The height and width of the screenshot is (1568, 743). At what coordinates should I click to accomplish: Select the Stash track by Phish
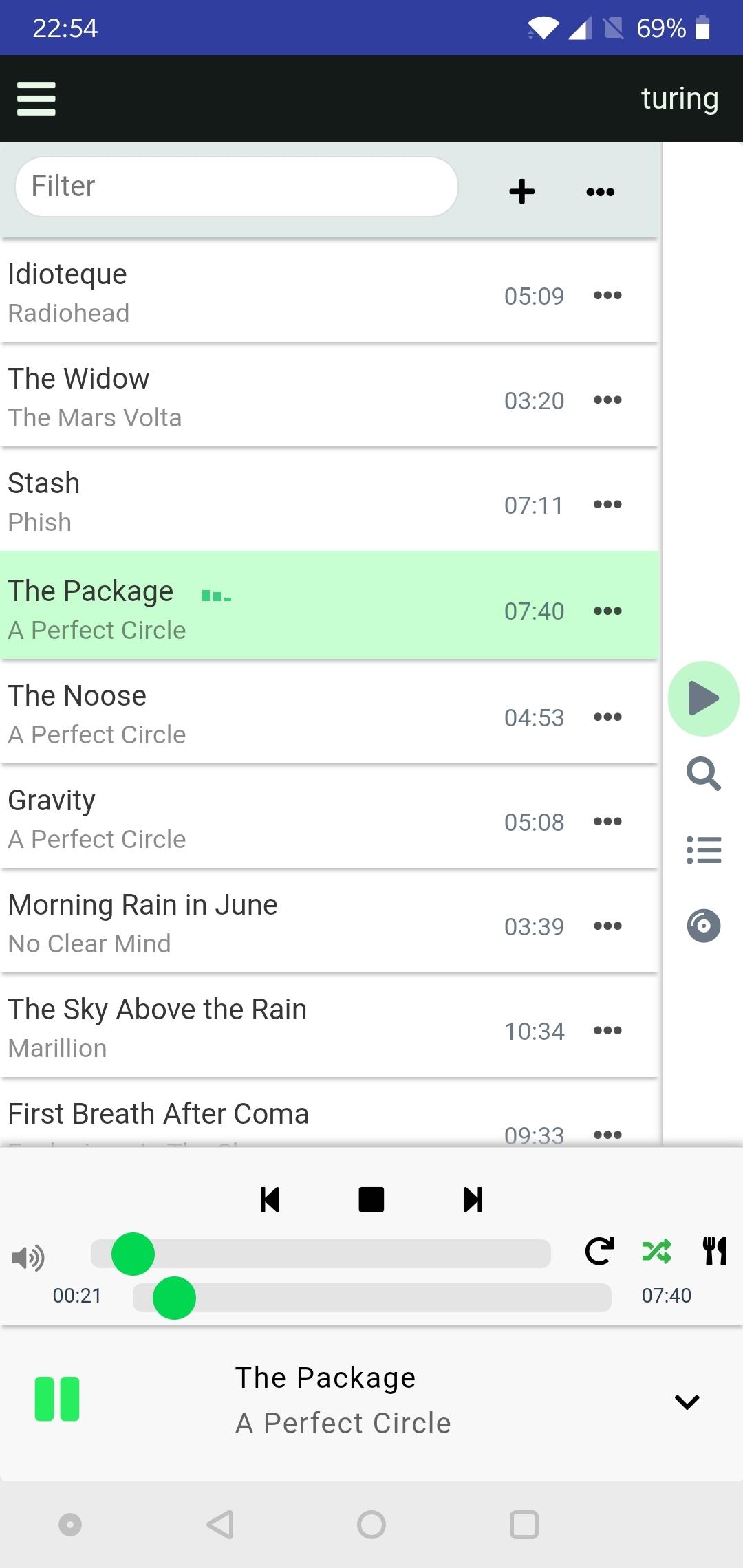coord(329,501)
